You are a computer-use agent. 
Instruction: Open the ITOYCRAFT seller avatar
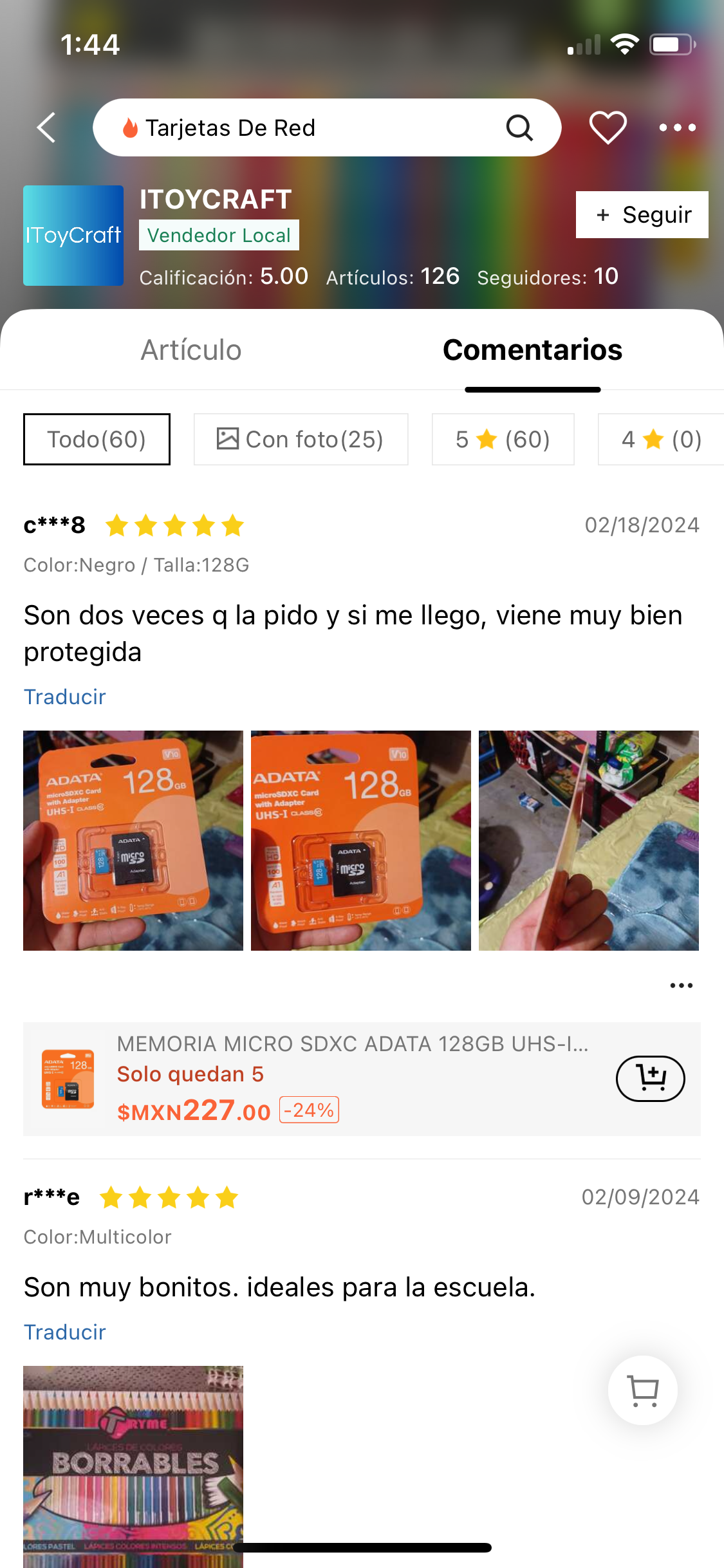73,236
